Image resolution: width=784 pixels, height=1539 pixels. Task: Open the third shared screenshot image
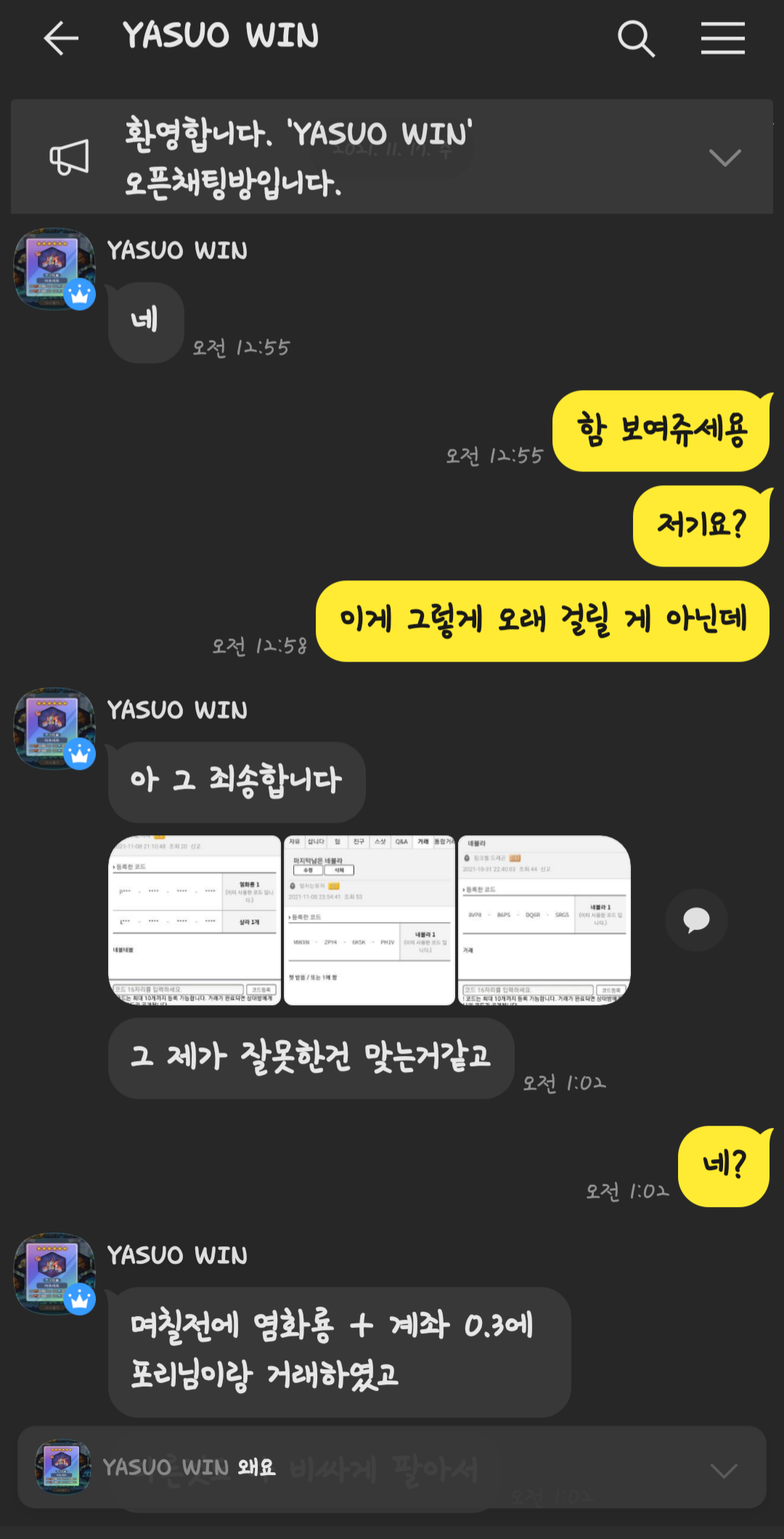pyautogui.click(x=544, y=920)
